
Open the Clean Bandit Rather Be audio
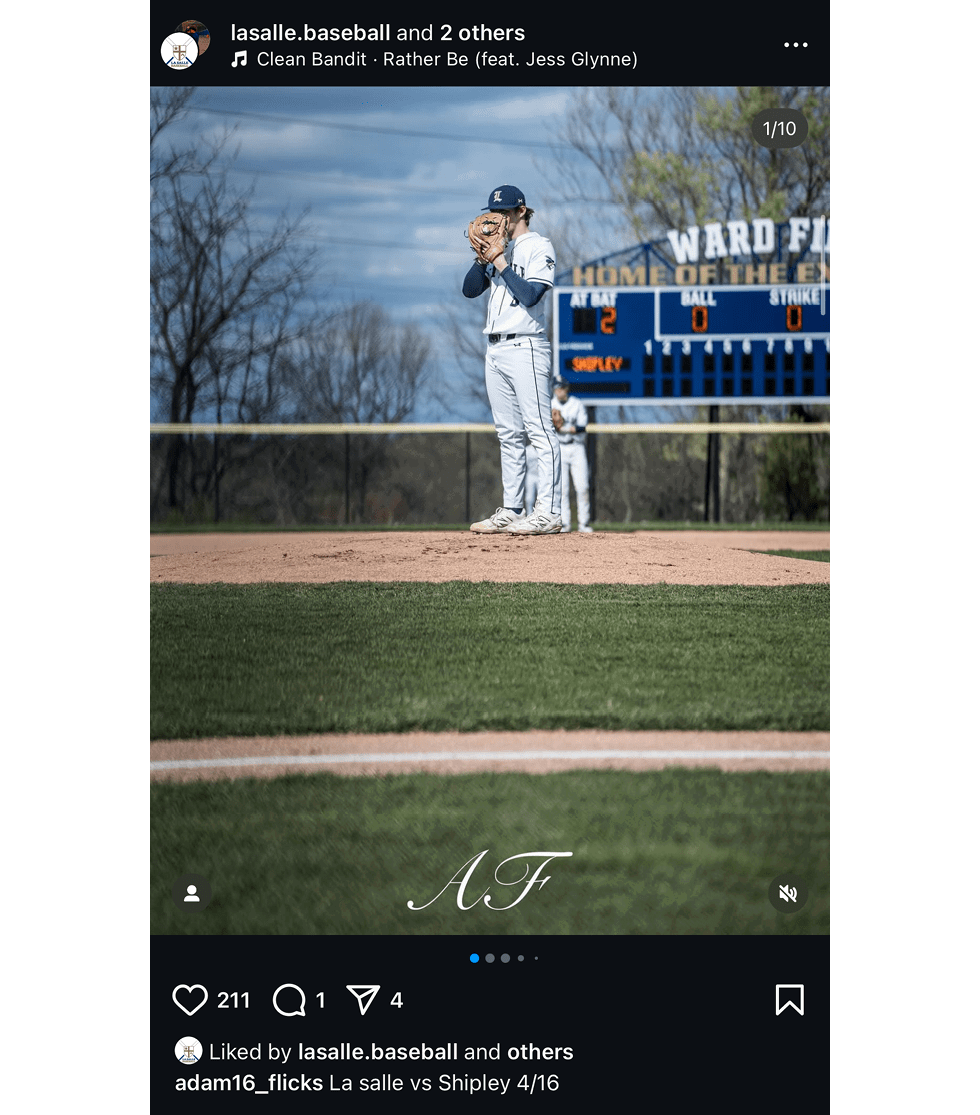[x=446, y=59]
